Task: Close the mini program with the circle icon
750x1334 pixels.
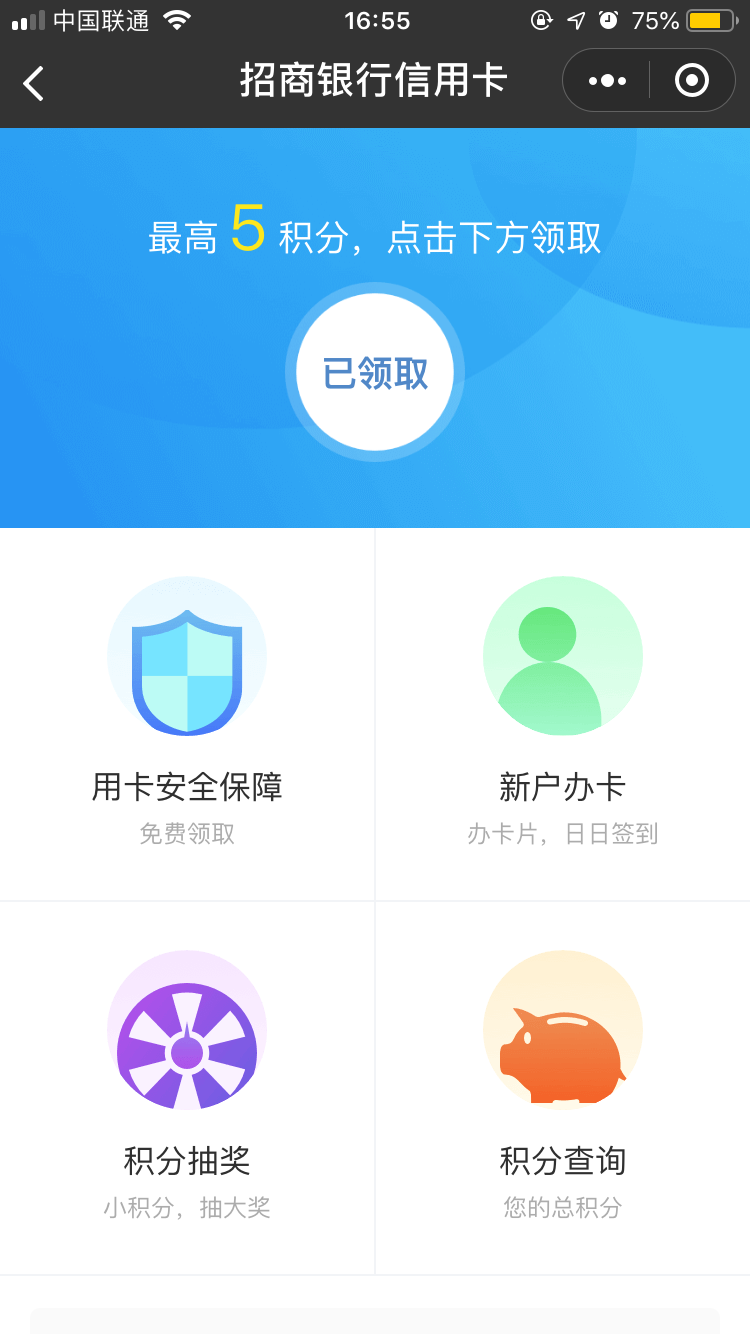Action: (692, 80)
